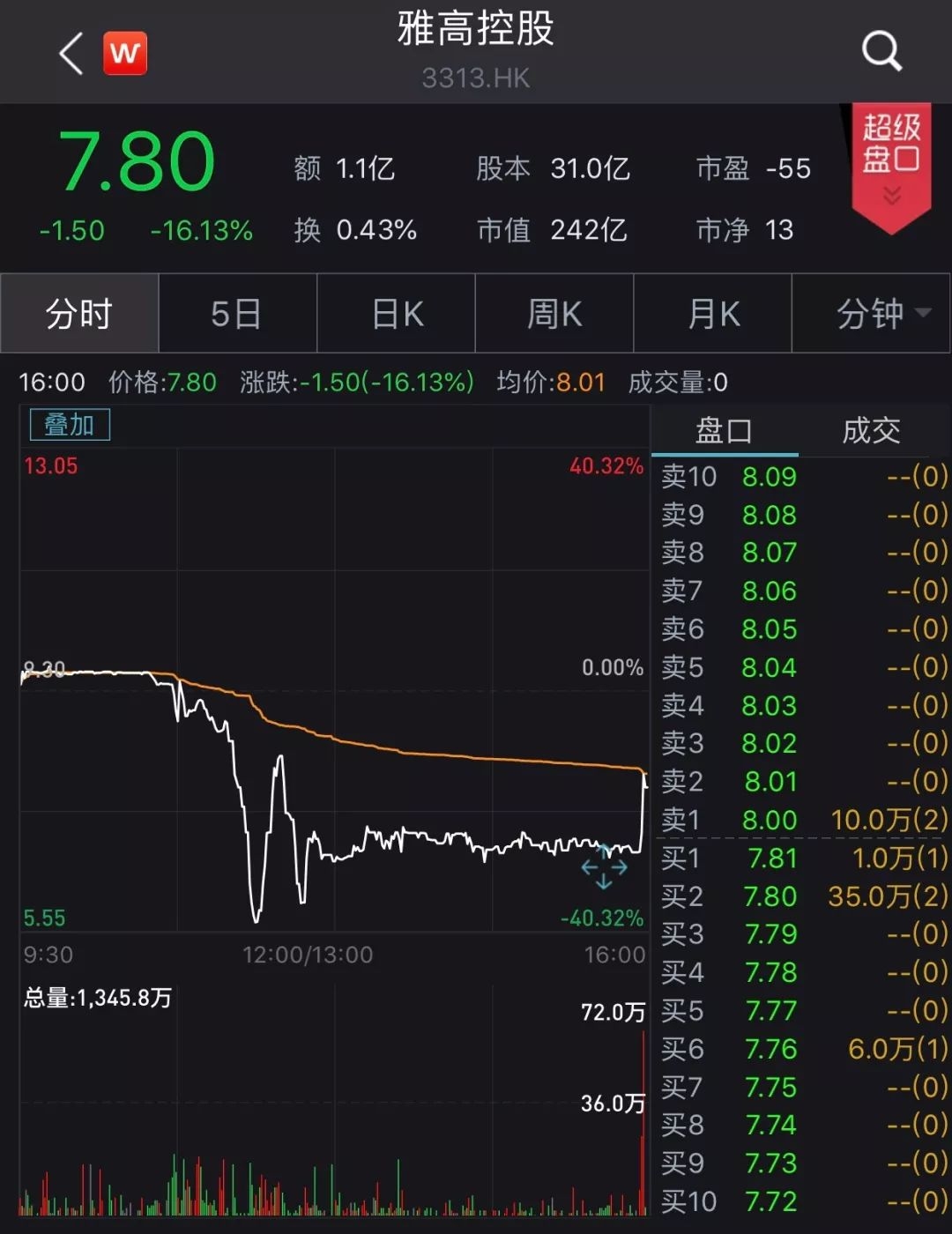
Task: Show the 周K weekly candlestick chart
Action: click(x=554, y=314)
